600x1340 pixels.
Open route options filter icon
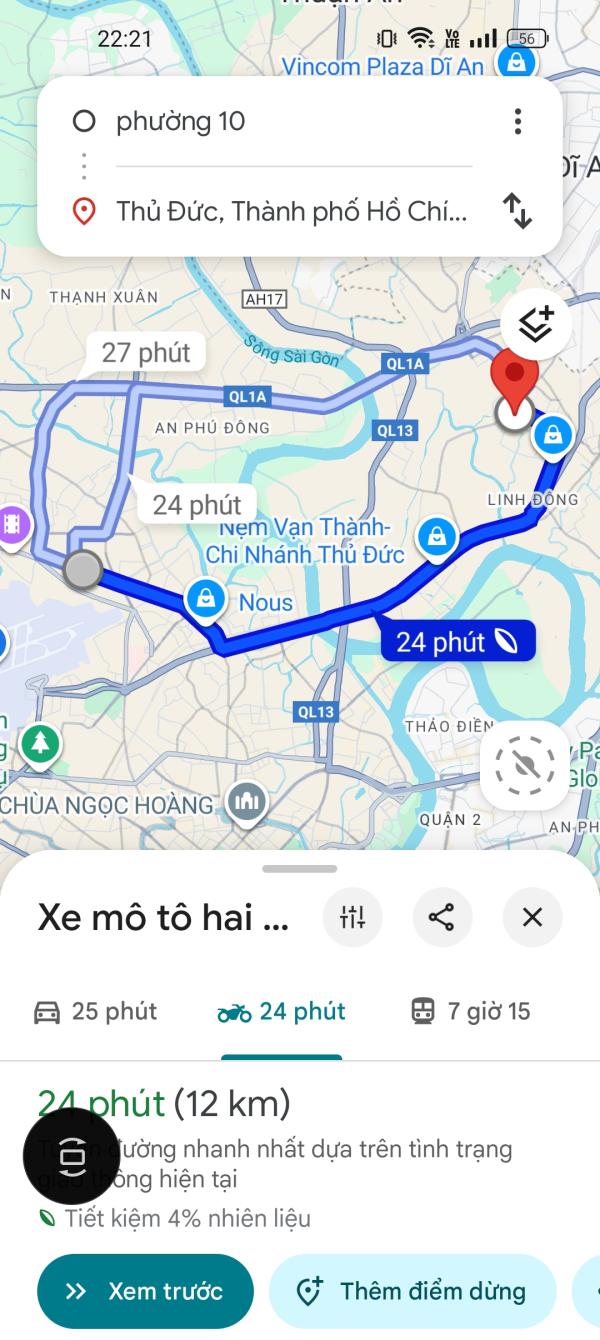[353, 917]
